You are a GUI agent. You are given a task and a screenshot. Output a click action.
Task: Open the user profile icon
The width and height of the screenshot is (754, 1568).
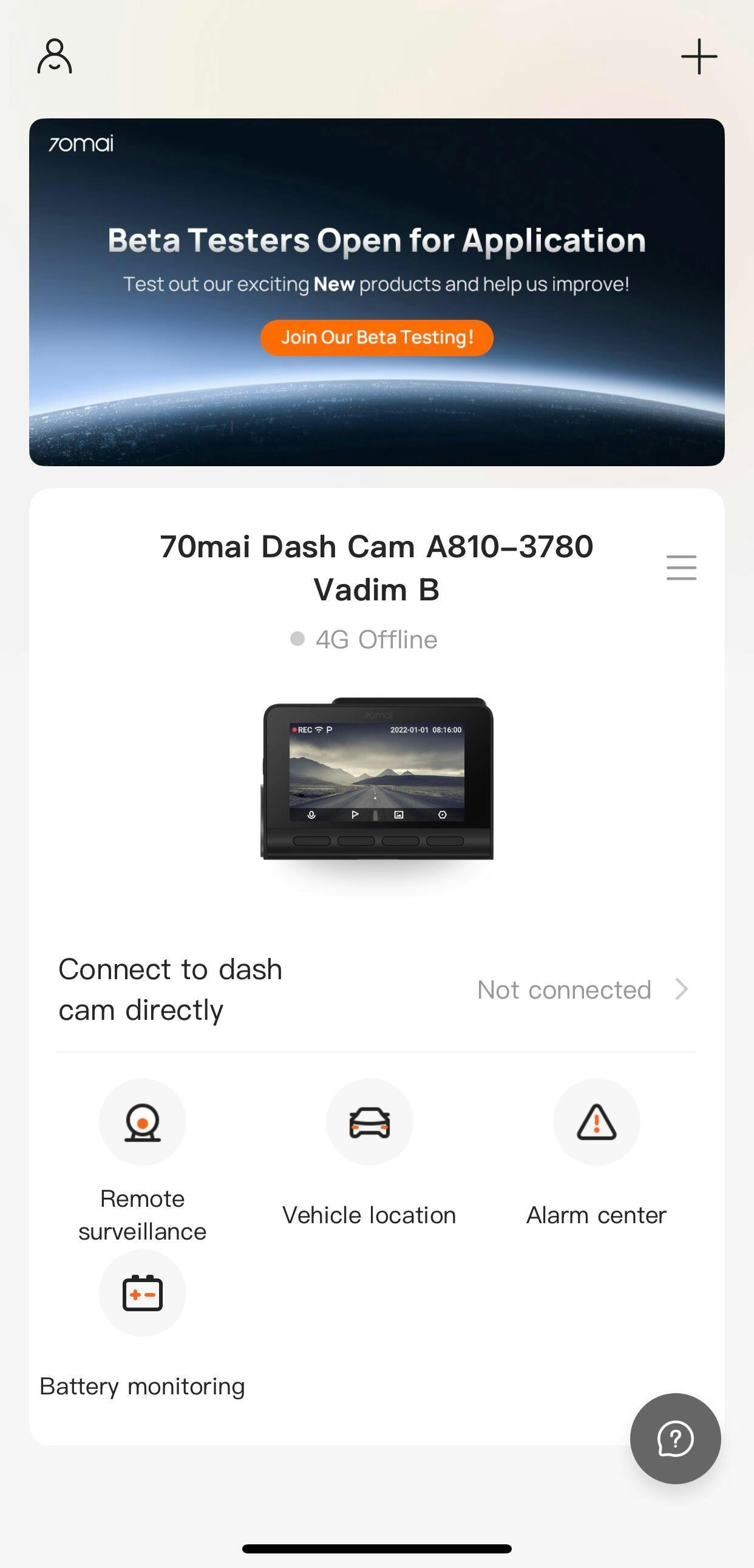pyautogui.click(x=55, y=56)
